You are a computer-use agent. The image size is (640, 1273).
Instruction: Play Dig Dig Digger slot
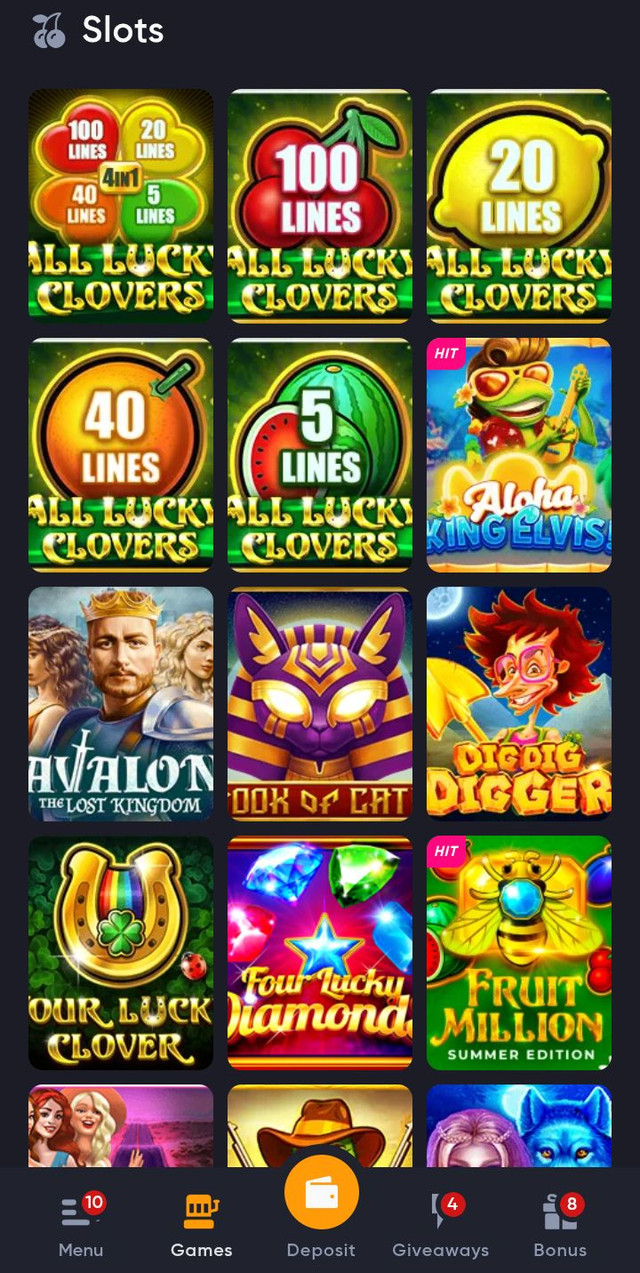coord(518,703)
